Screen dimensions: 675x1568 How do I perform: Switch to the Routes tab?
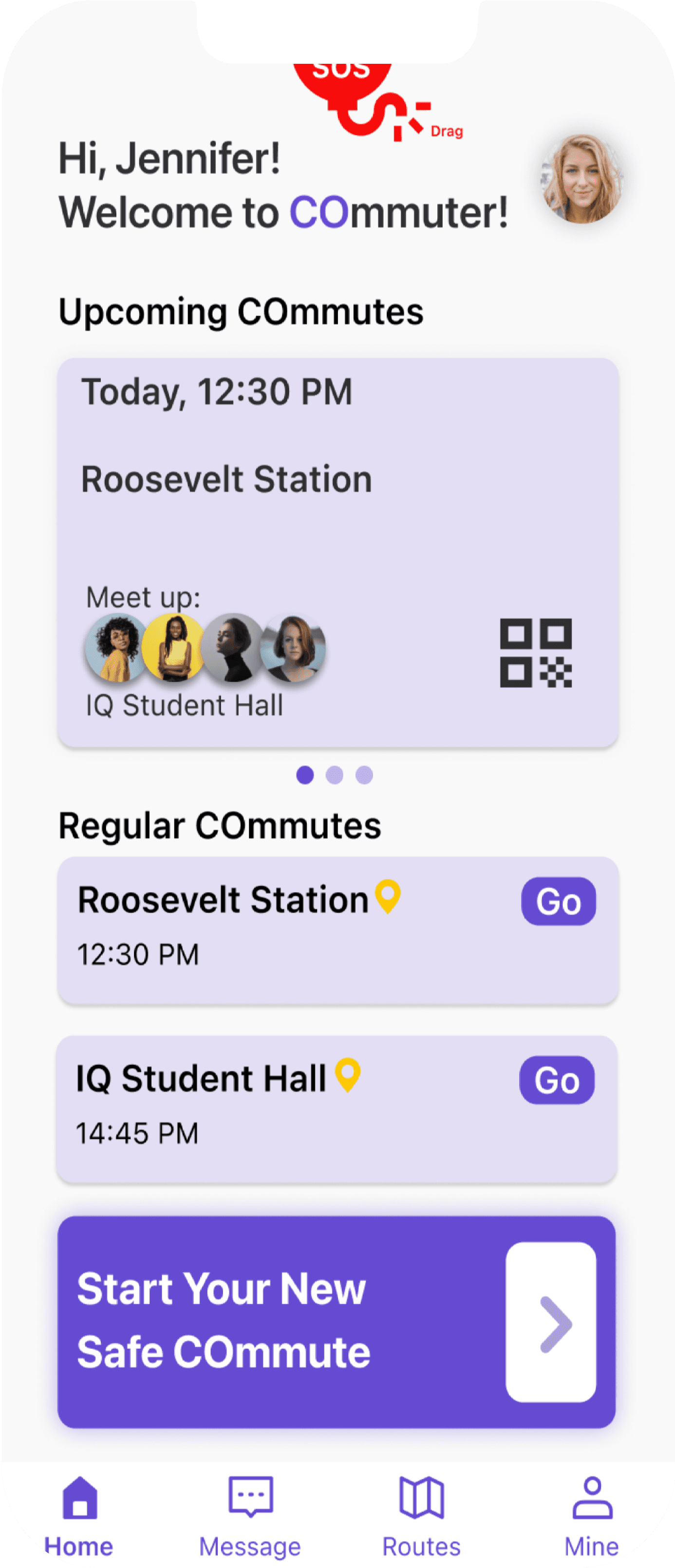(x=421, y=1516)
